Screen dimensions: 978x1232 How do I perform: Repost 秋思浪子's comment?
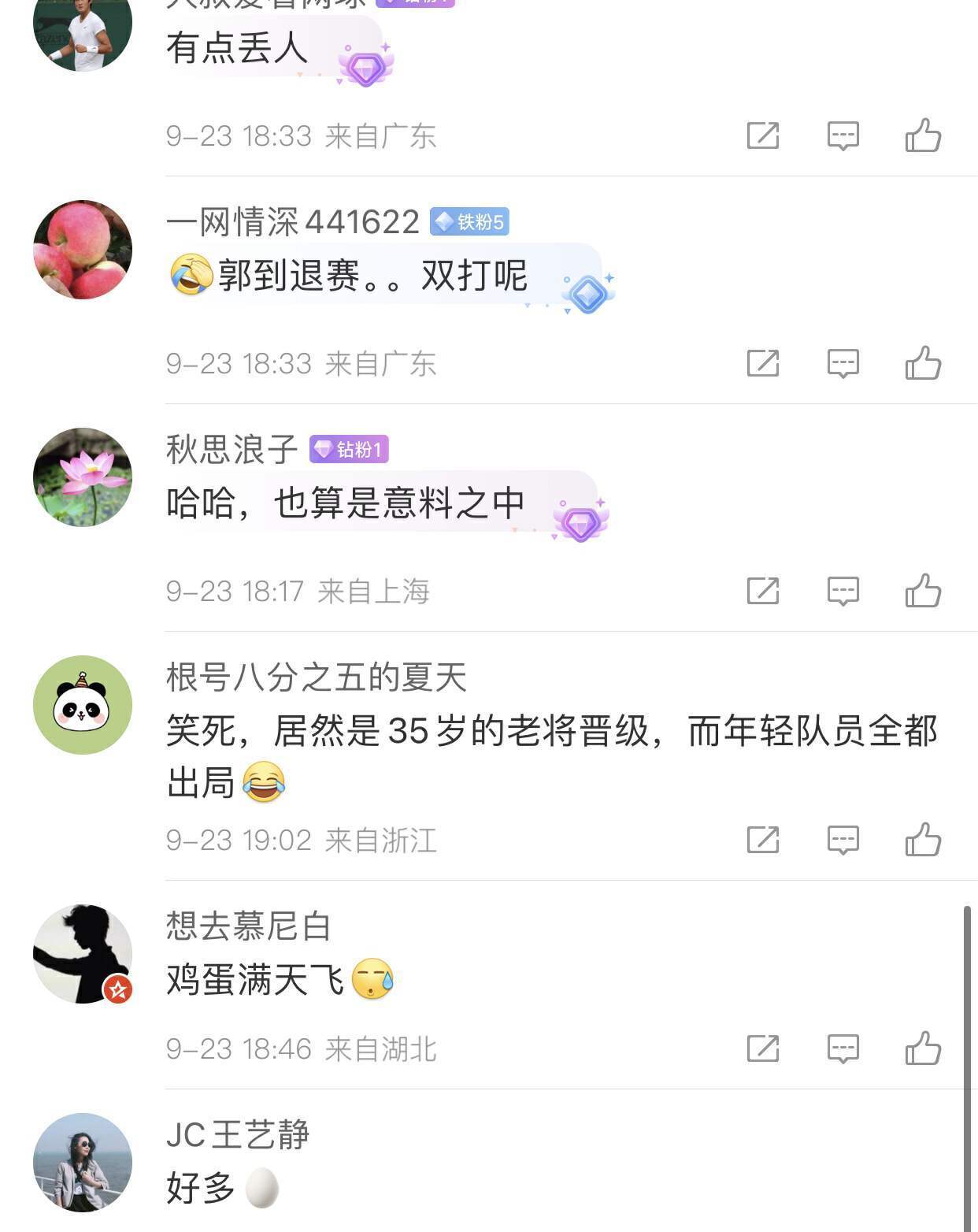coord(762,591)
